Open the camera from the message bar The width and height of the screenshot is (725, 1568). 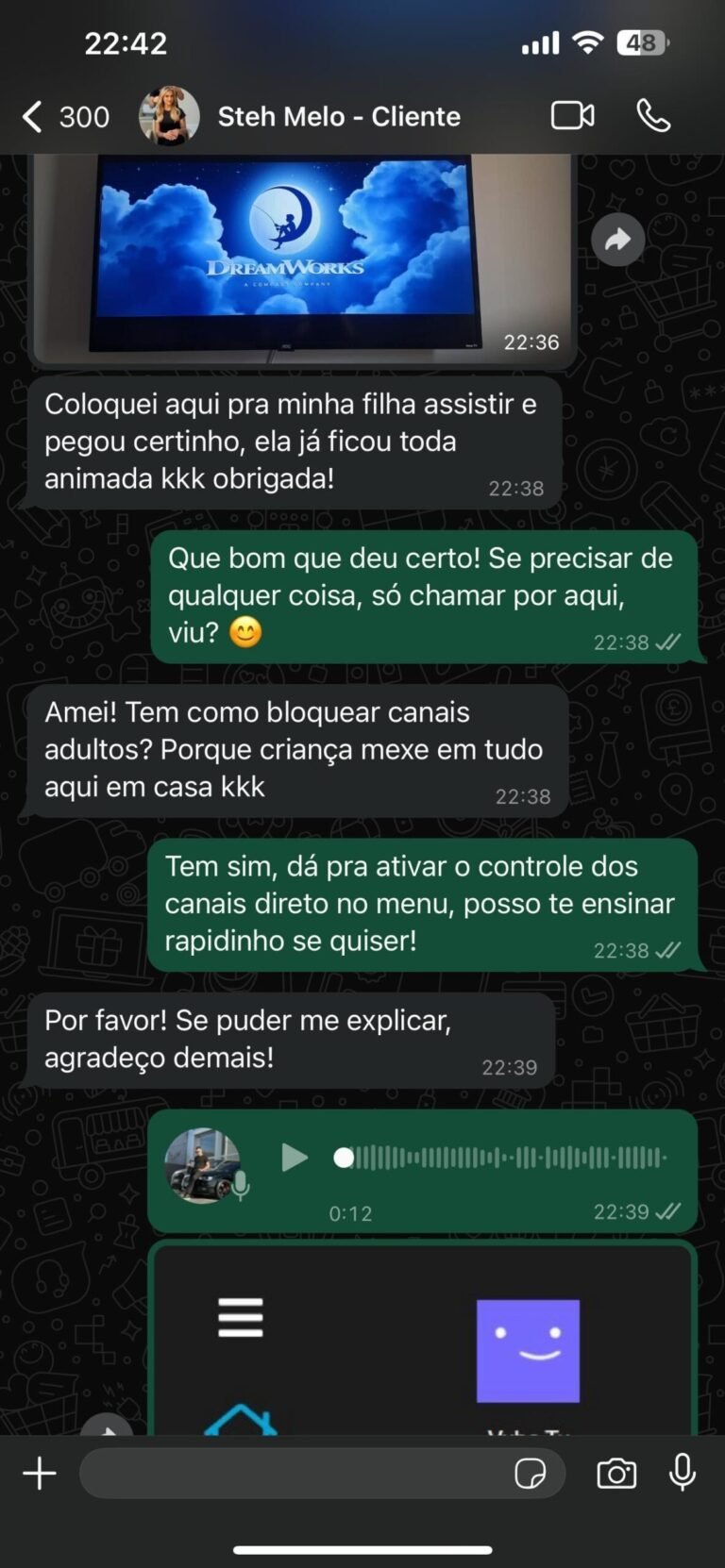(x=616, y=1472)
